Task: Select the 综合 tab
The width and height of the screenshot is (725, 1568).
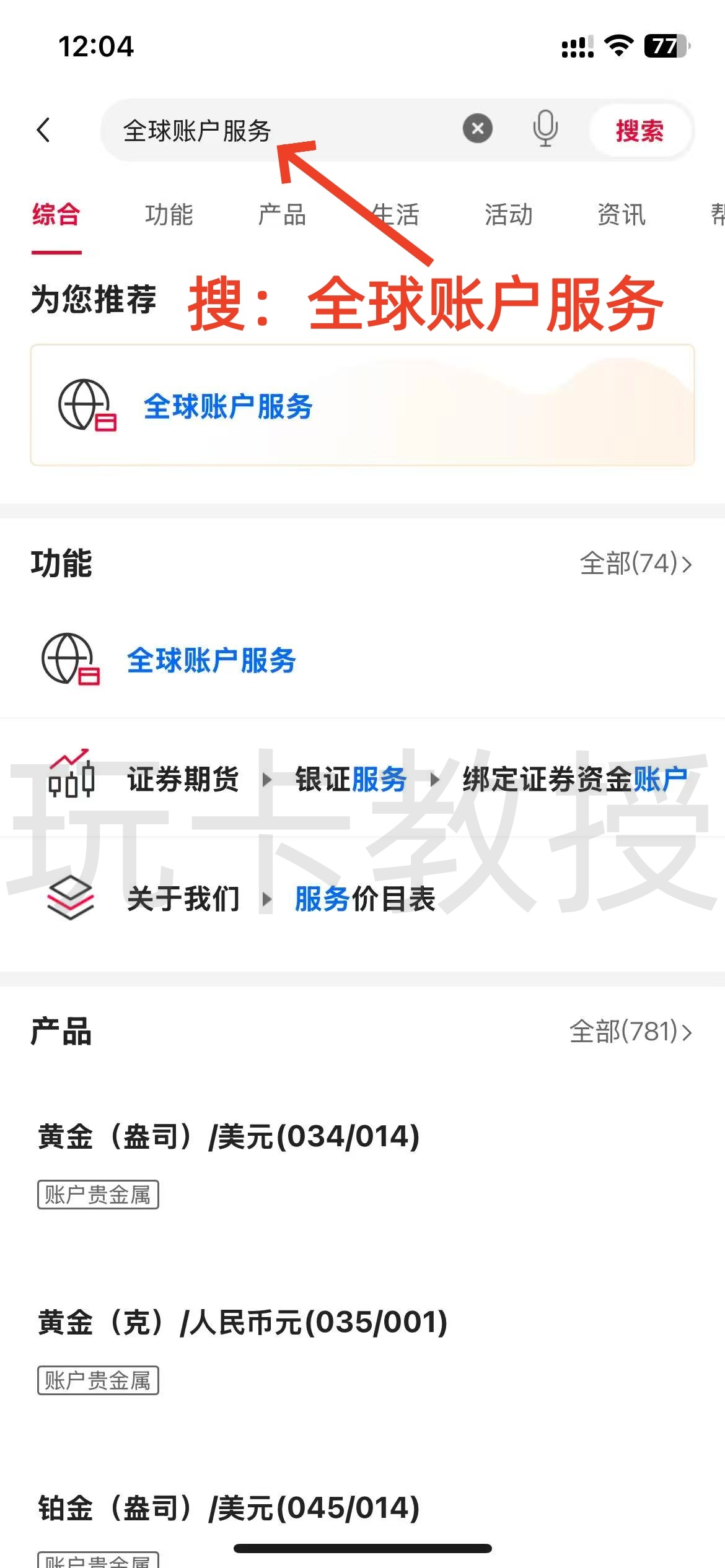Action: click(56, 215)
